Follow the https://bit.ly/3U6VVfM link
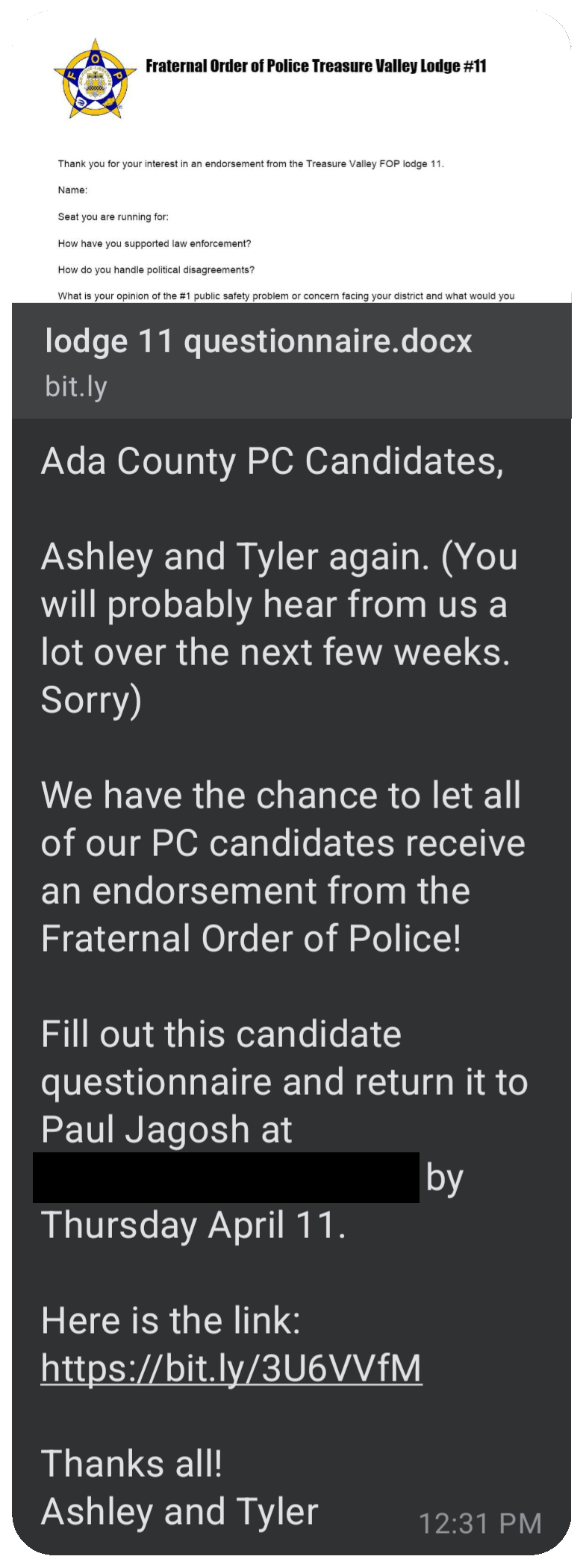Screen dimensions: 583x1568 [x=231, y=1367]
